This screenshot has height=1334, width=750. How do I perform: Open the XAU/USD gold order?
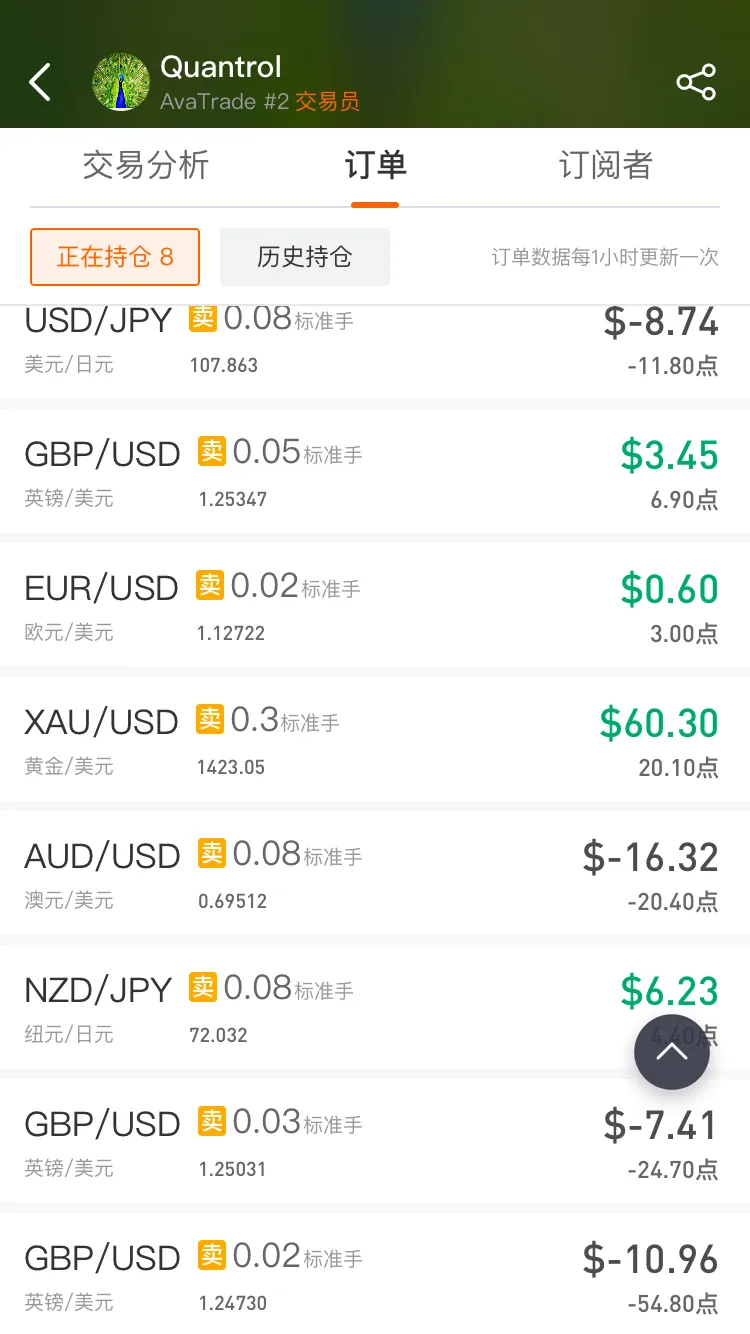375,738
